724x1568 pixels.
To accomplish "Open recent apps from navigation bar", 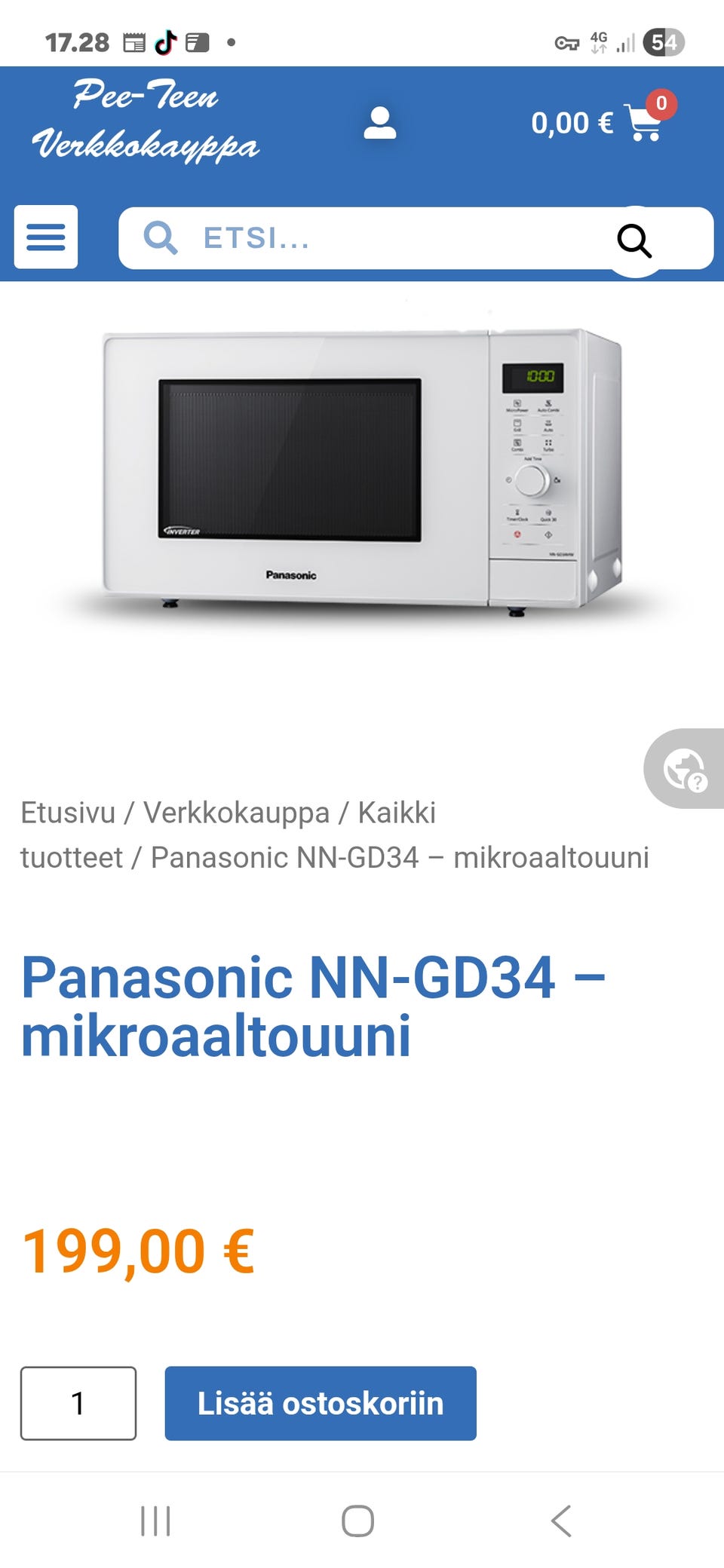I will pos(155,1521).
